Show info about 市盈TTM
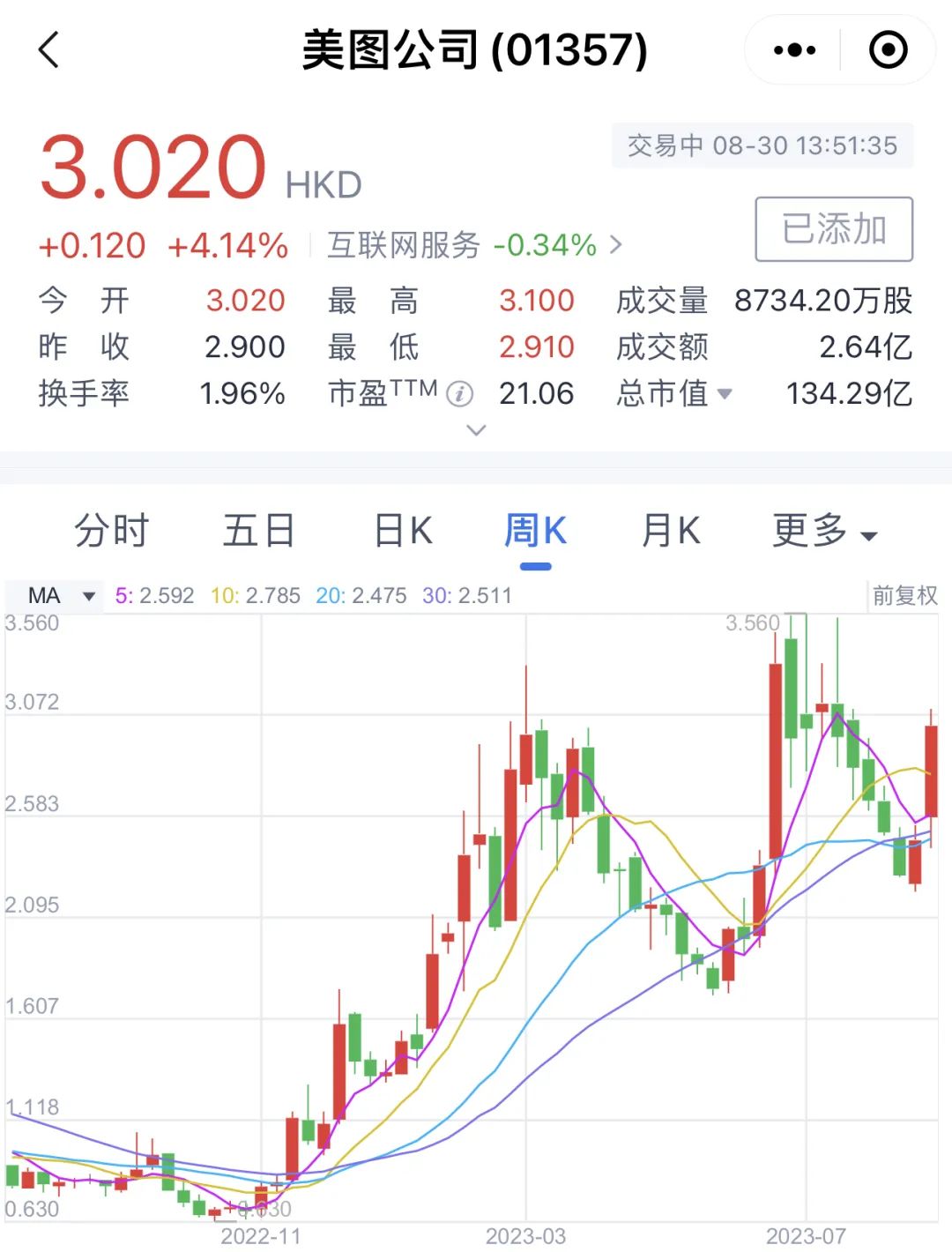This screenshot has height=1252, width=952. (x=459, y=393)
